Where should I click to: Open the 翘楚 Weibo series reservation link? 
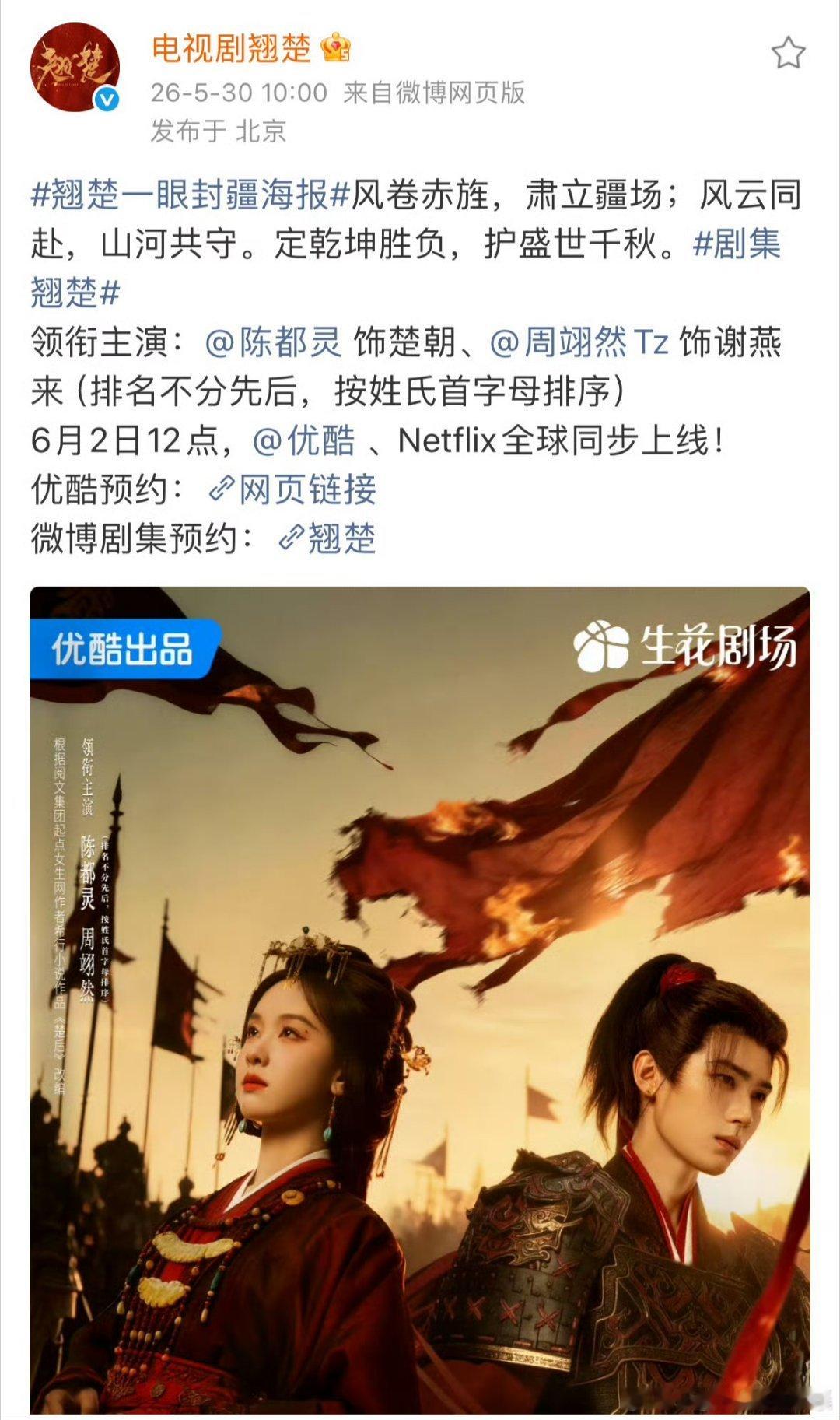click(x=327, y=538)
